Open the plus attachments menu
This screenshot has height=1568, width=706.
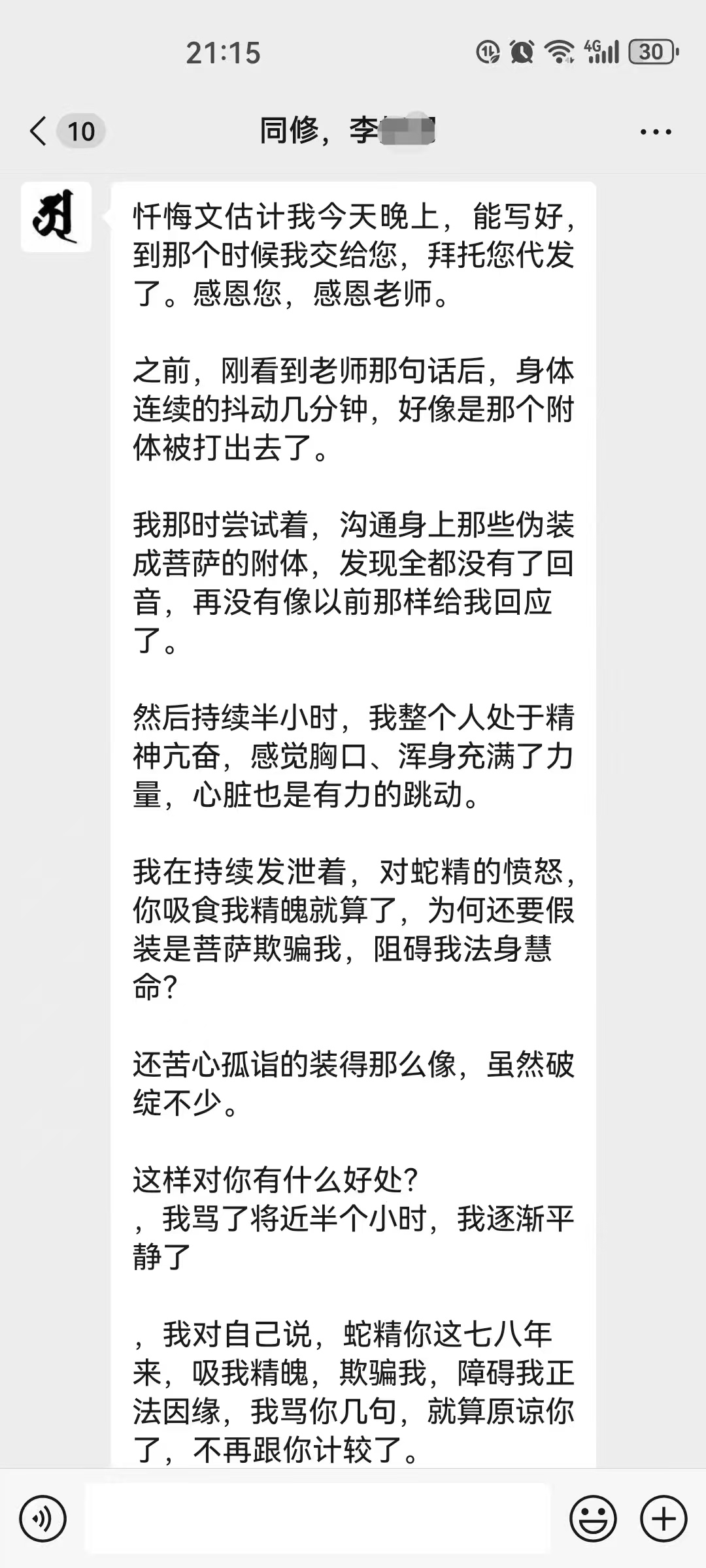point(664,1518)
